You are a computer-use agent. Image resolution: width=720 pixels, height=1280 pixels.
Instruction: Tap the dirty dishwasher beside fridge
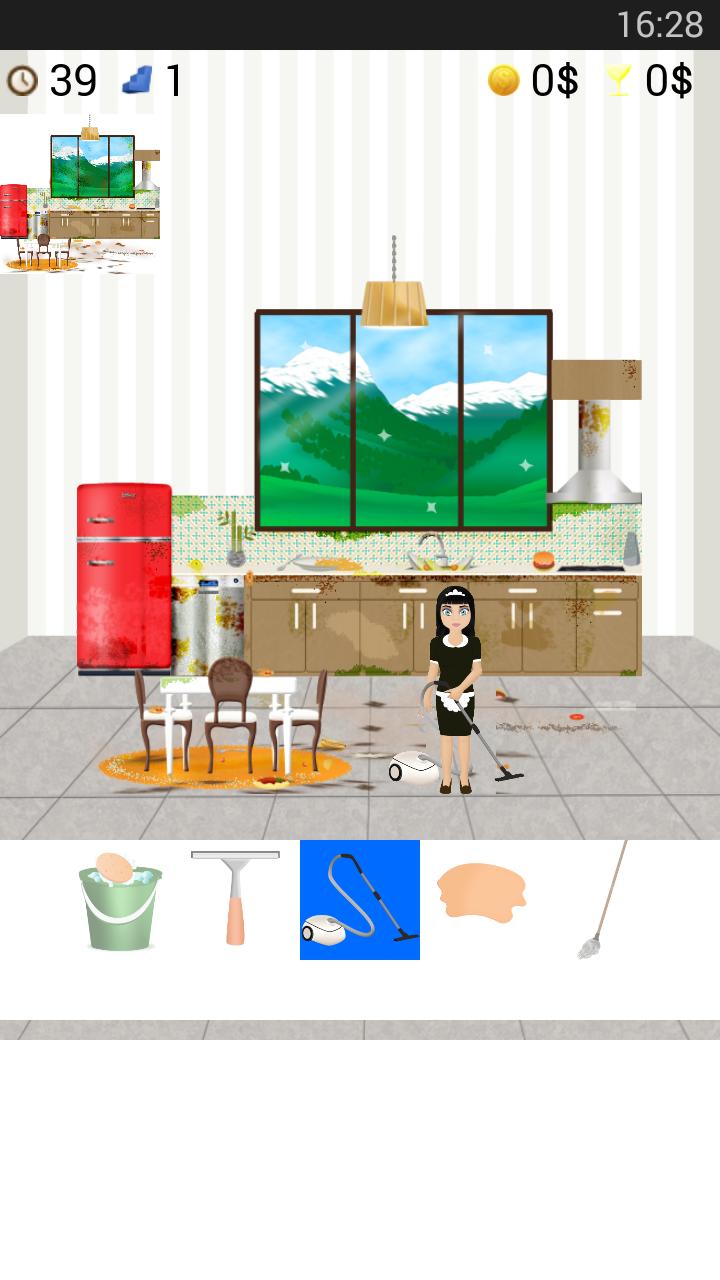208,620
